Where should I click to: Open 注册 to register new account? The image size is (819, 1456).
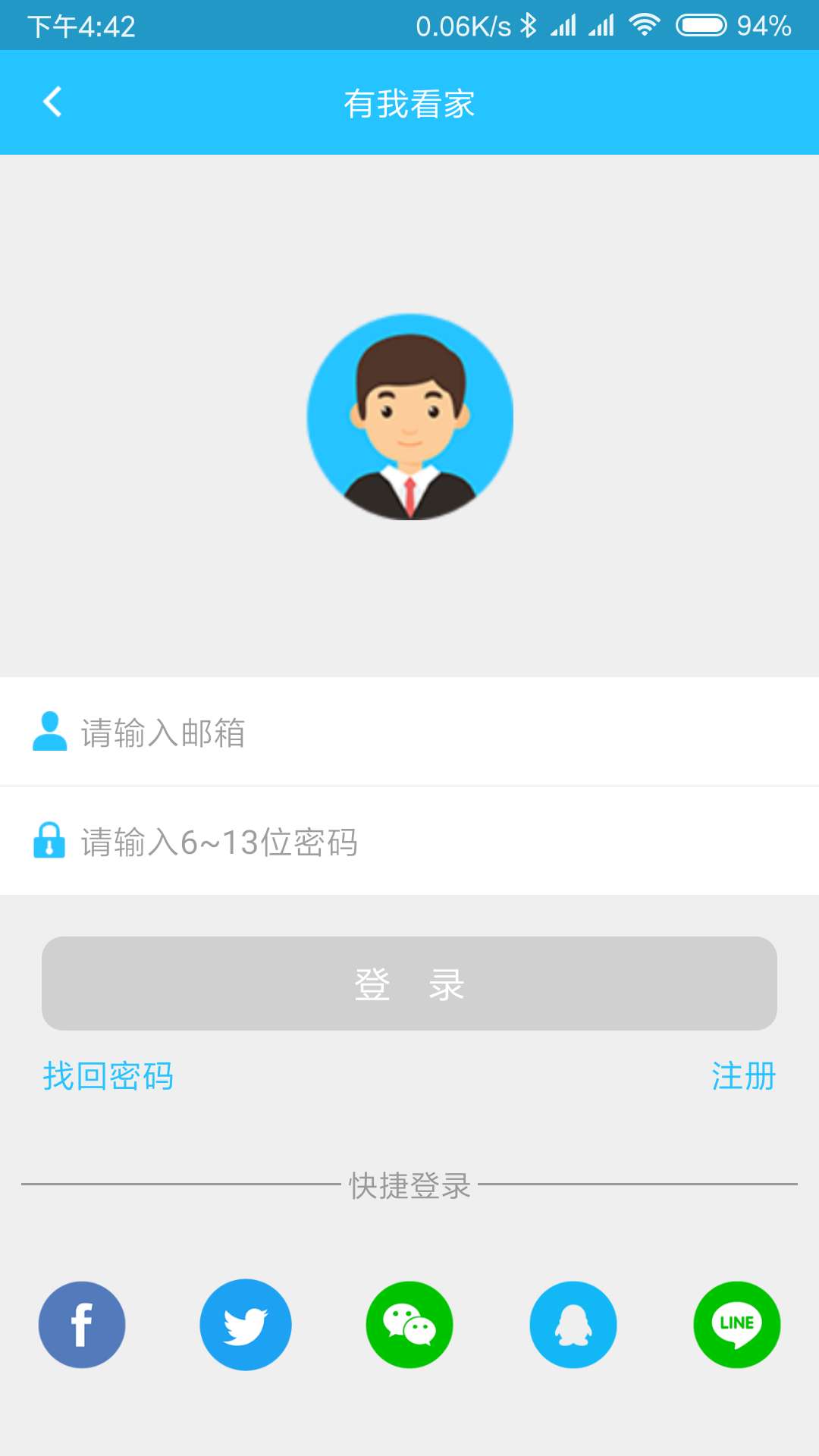pyautogui.click(x=743, y=1076)
